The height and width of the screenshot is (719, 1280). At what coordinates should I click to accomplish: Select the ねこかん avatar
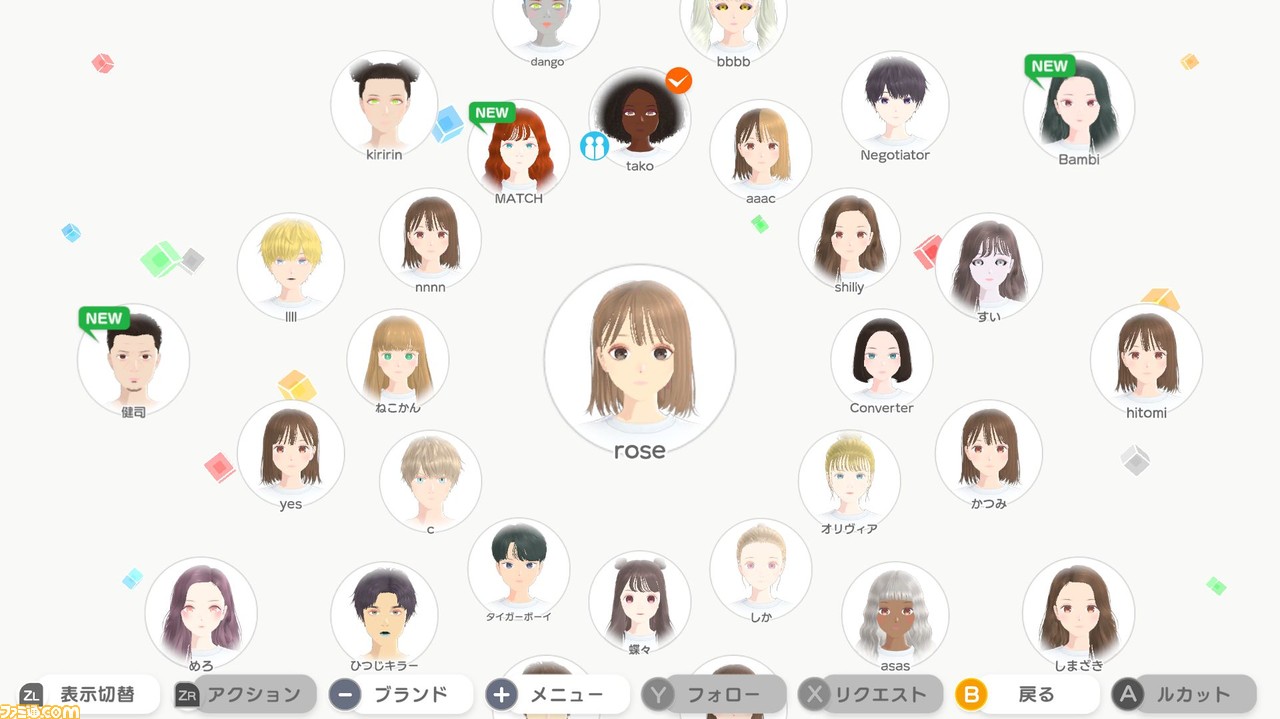(x=398, y=358)
